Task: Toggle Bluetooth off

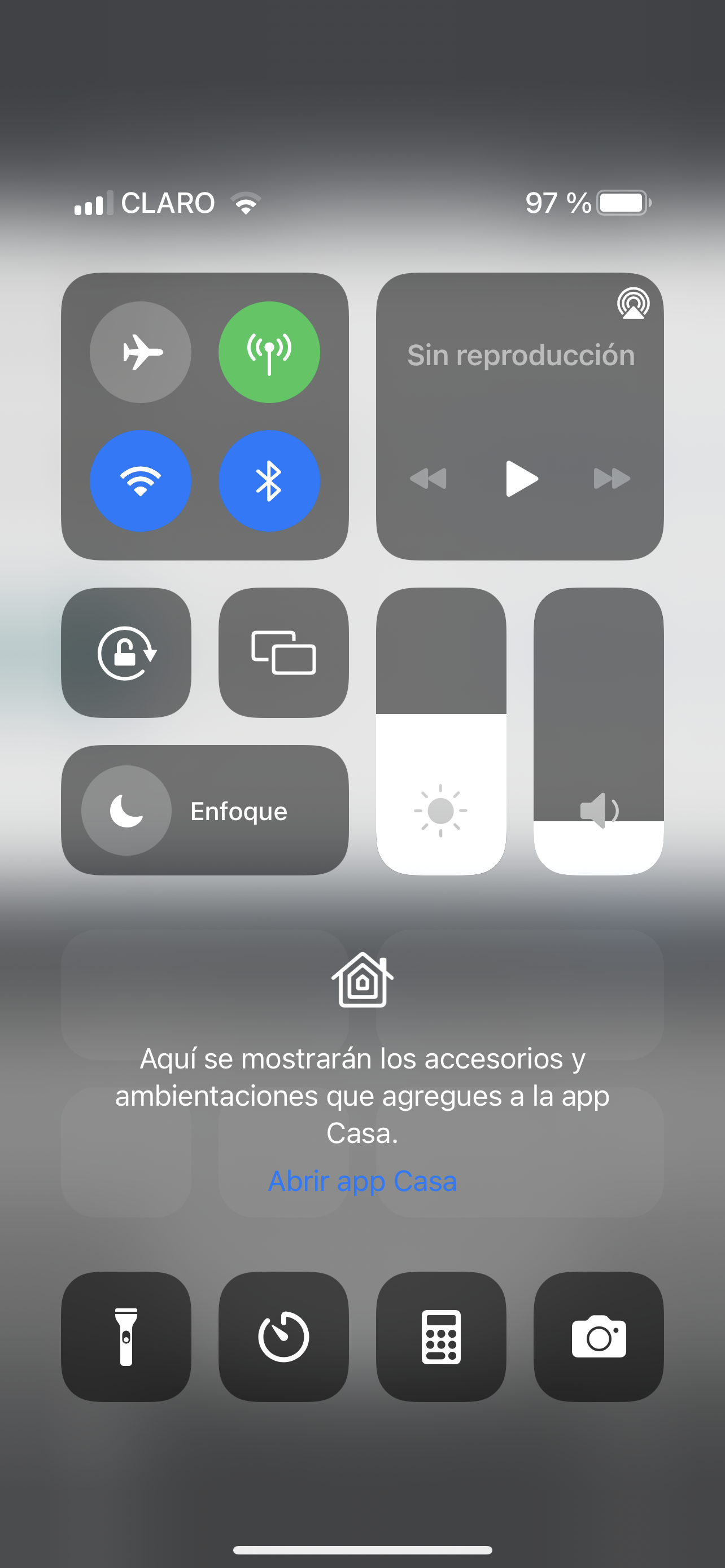Action: (x=269, y=481)
